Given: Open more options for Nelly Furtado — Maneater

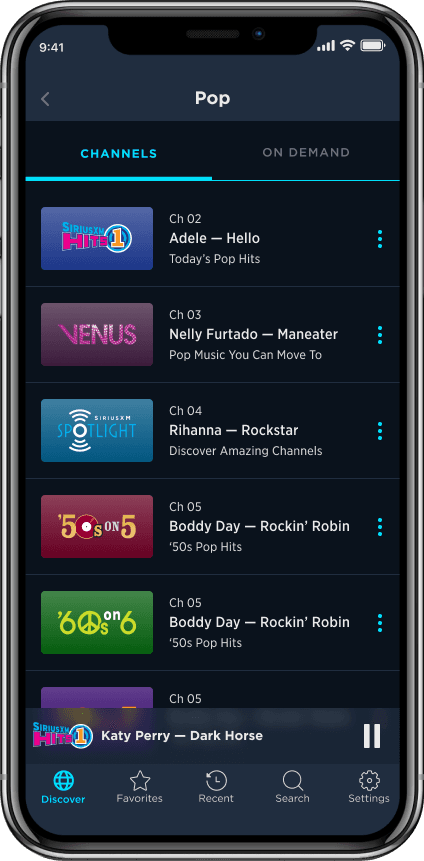Looking at the screenshot, I should pos(380,334).
